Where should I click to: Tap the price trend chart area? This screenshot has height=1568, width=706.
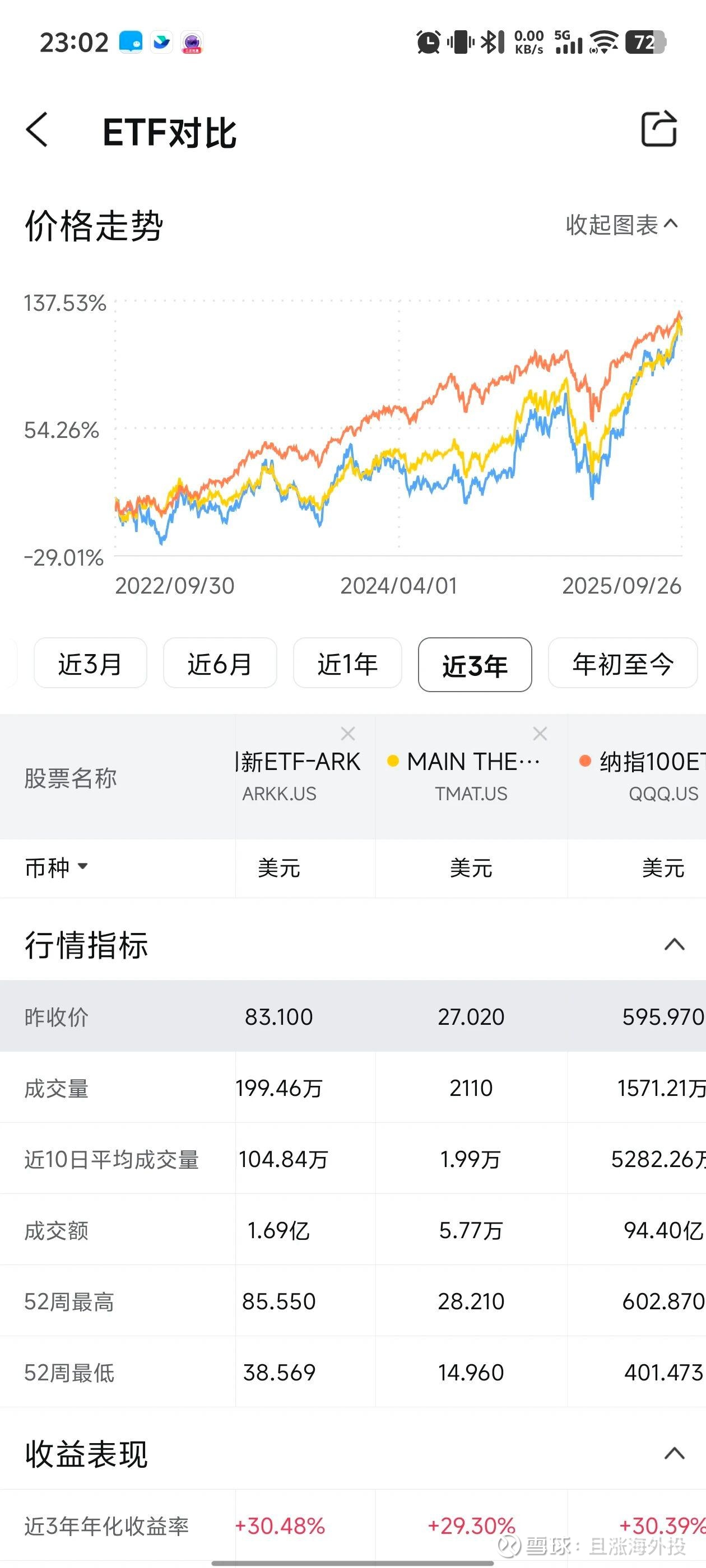pyautogui.click(x=396, y=432)
